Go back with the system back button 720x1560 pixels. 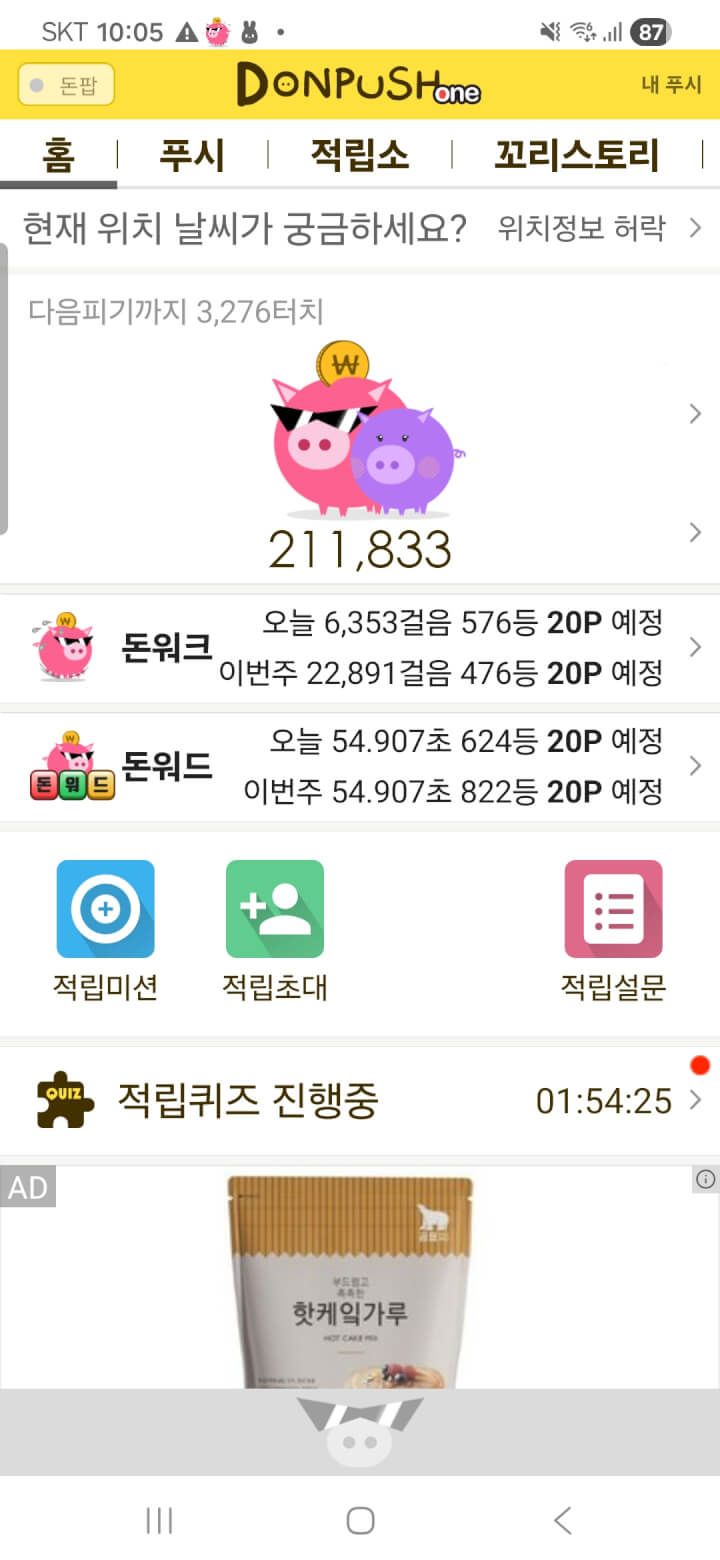pos(562,1521)
